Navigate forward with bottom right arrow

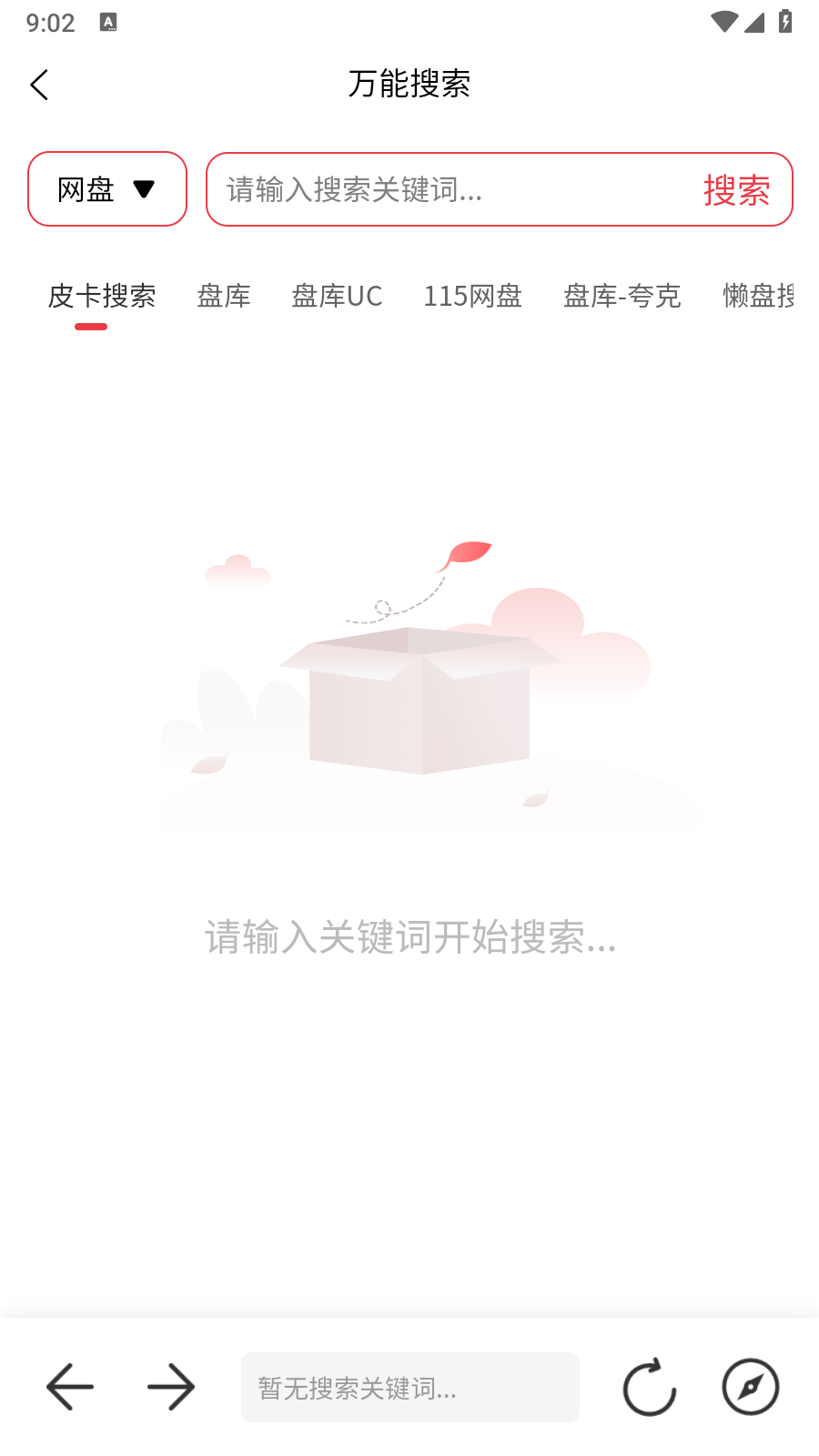tap(171, 1387)
